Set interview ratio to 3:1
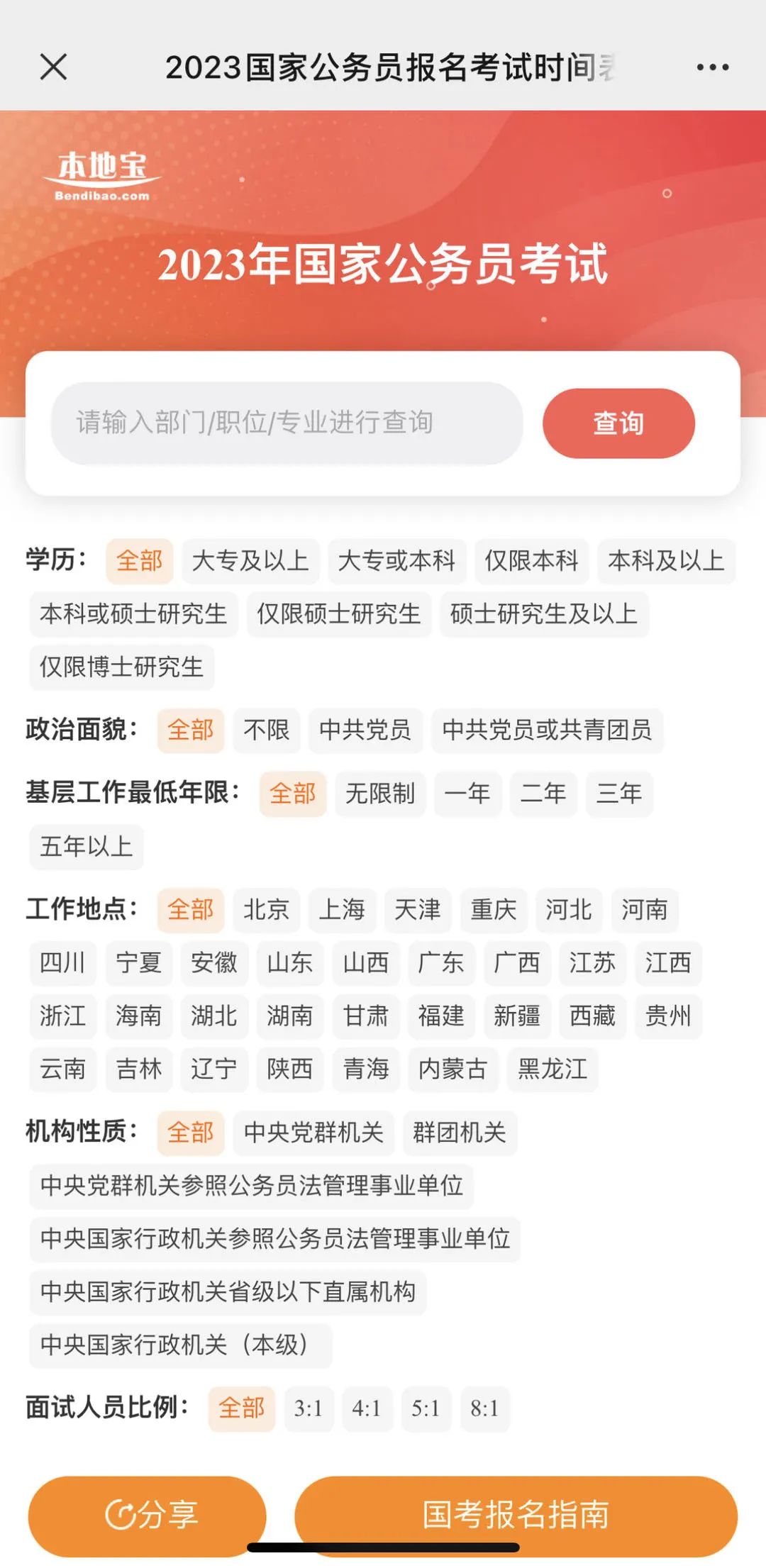Viewport: 766px width, 1568px height. 309,1408
